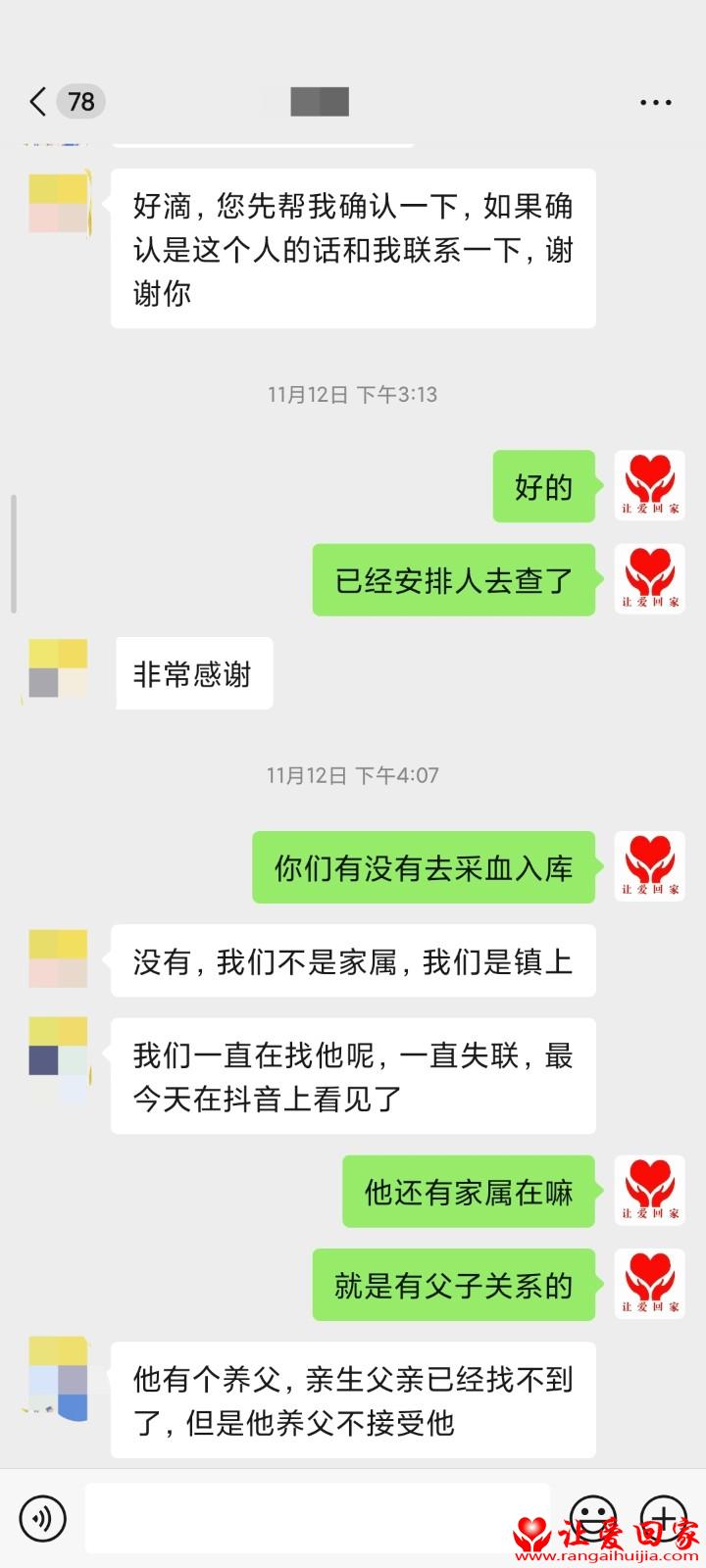Tap contact avatar beside "他有个养父" message
The height and width of the screenshot is (1568, 706).
pyautogui.click(x=58, y=1378)
